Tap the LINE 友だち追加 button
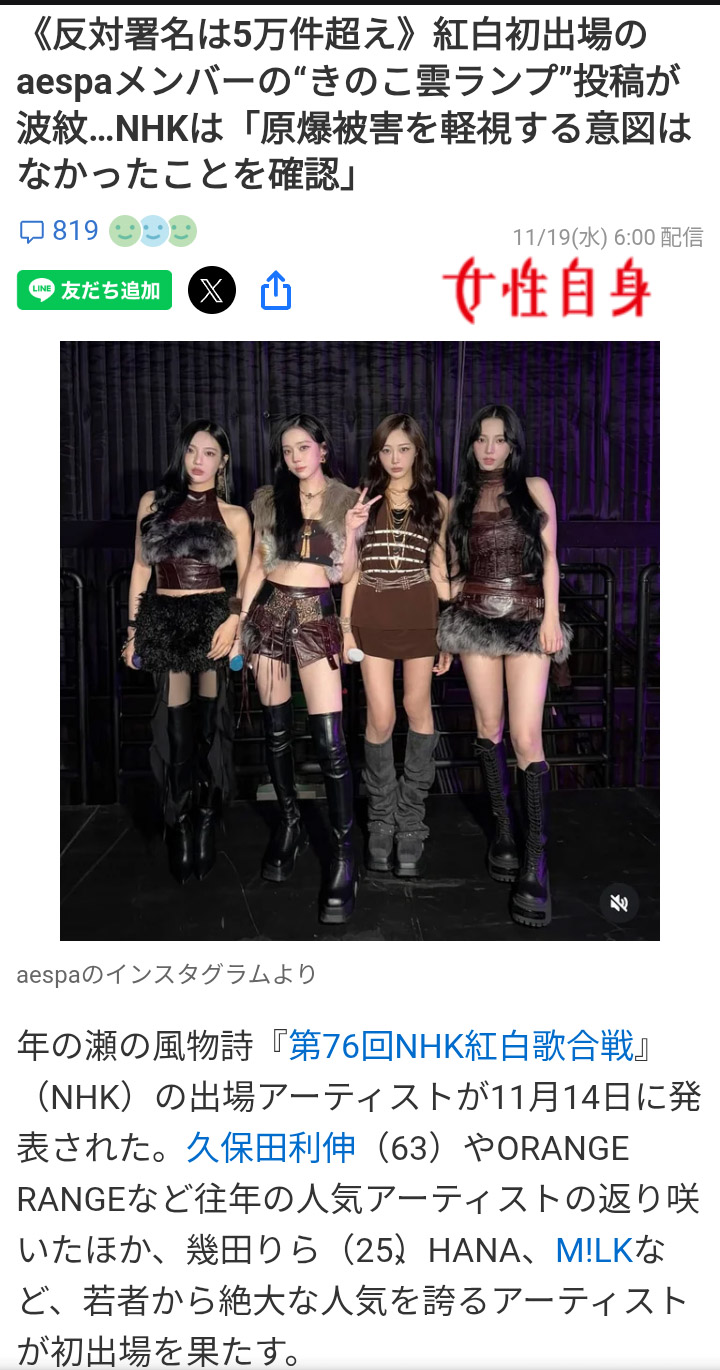720x1370 pixels. click(95, 291)
